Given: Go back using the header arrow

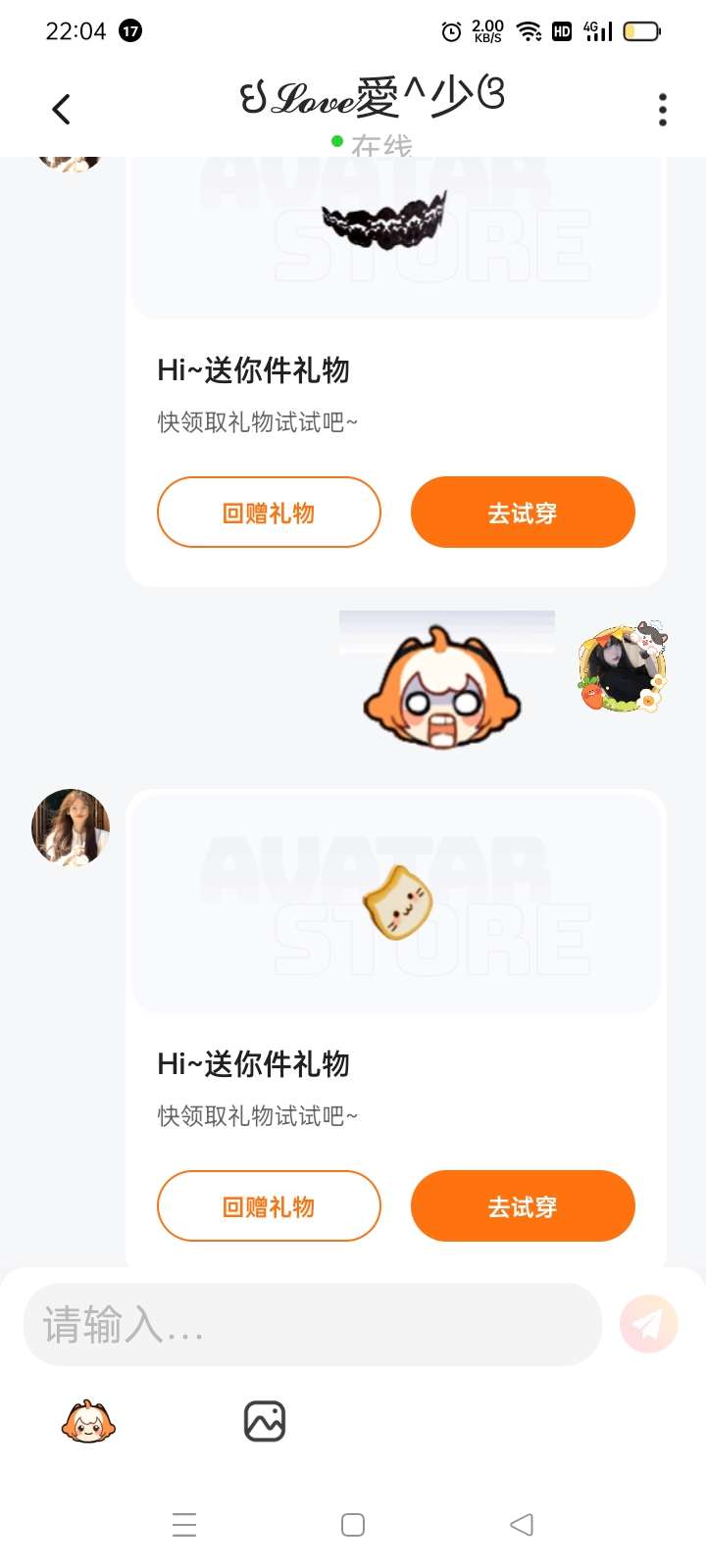Looking at the screenshot, I should tap(62, 109).
